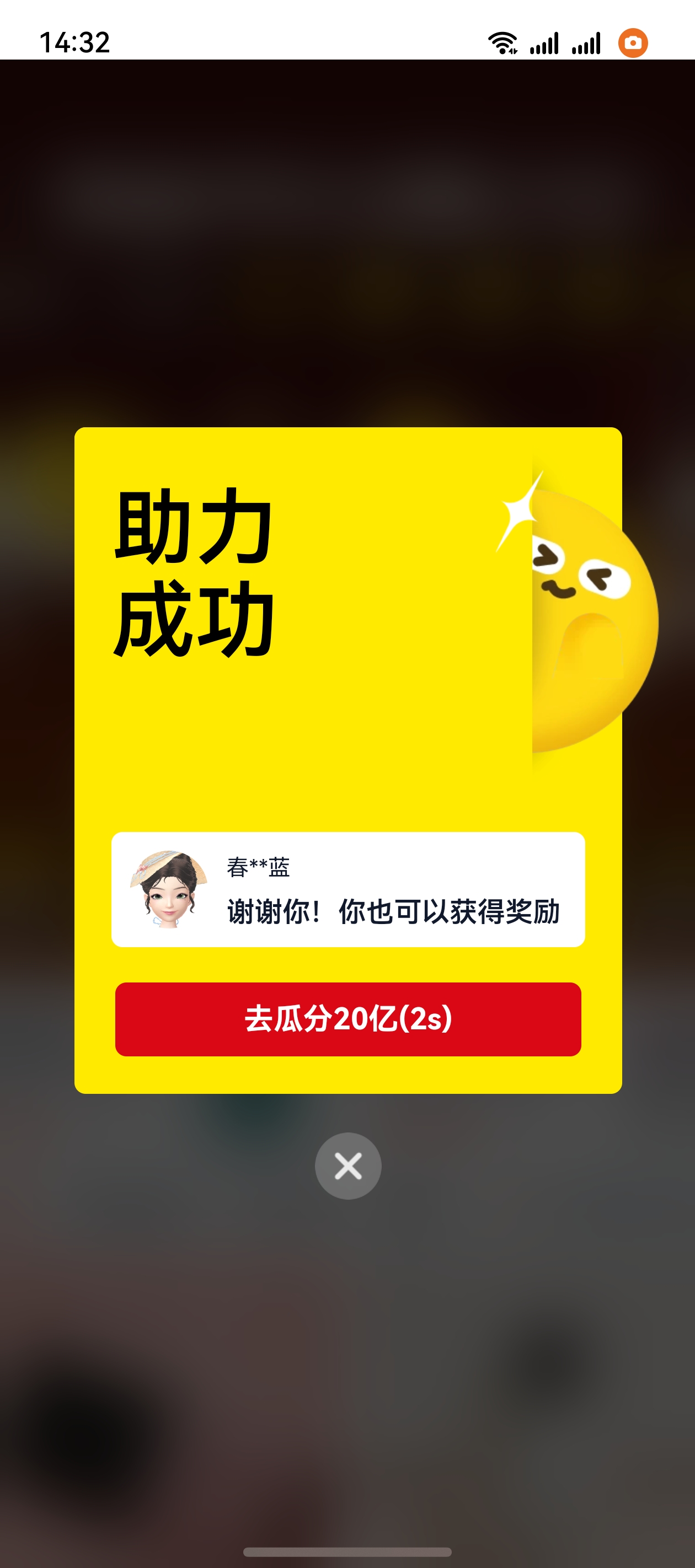Tap the red 去瓜分20亿 button
The height and width of the screenshot is (1568, 695).
(348, 1019)
